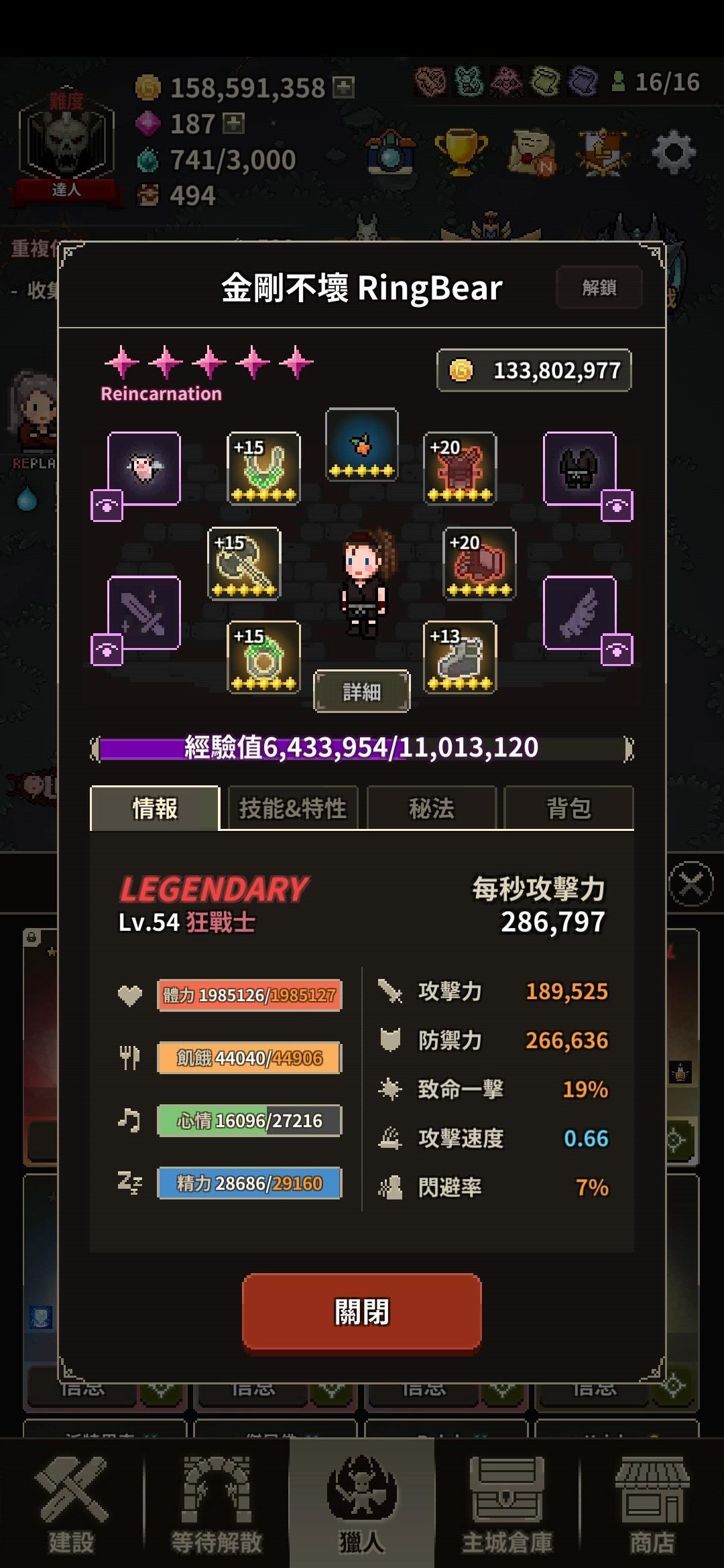The image size is (724, 1568).
Task: Toggle visibility of the armor costume
Action: point(617,506)
